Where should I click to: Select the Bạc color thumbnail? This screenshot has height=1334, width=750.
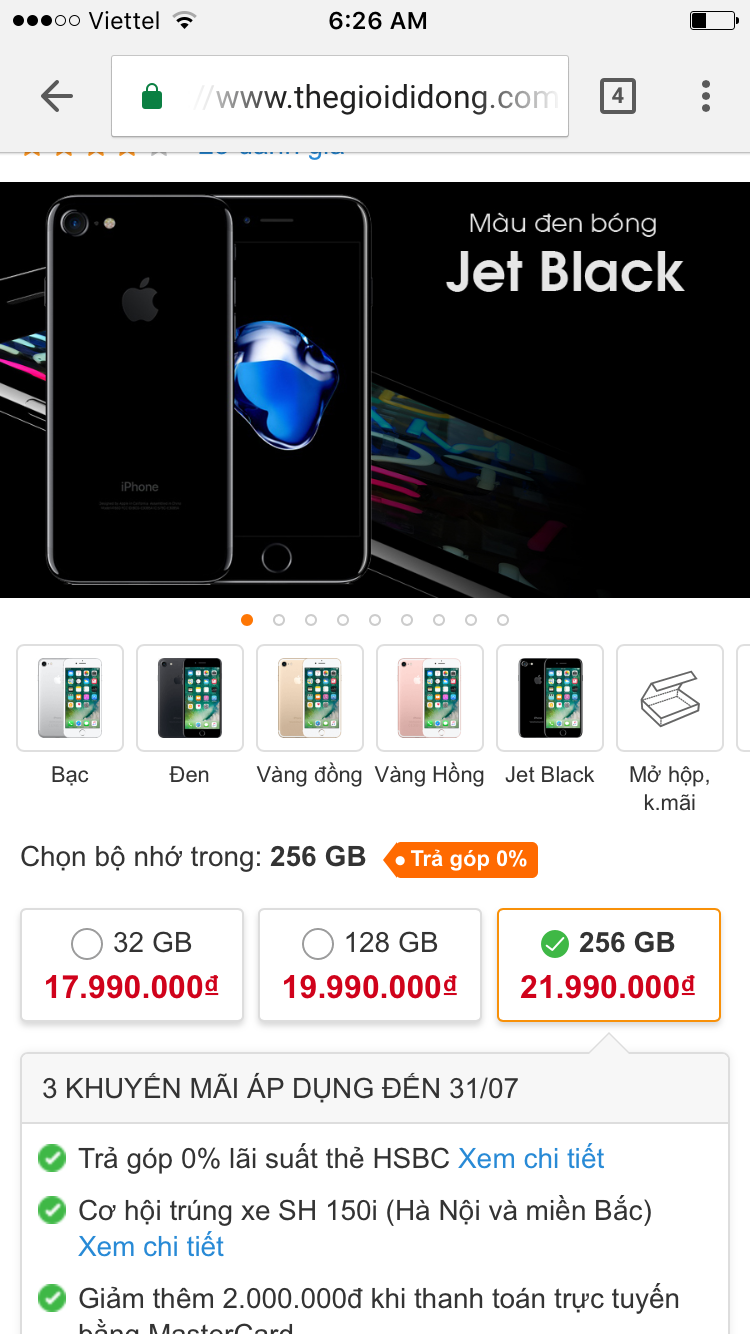point(70,698)
